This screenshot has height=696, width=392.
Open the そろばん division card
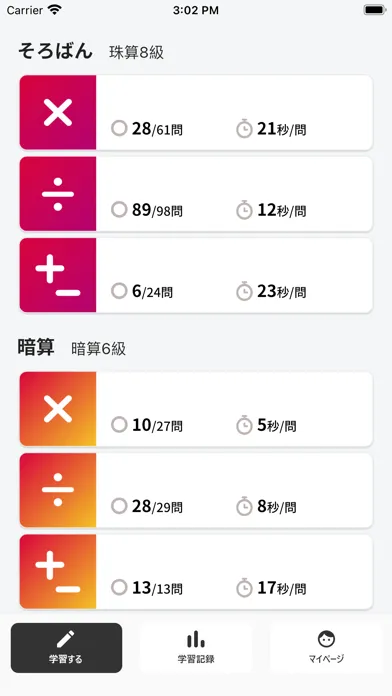point(196,194)
